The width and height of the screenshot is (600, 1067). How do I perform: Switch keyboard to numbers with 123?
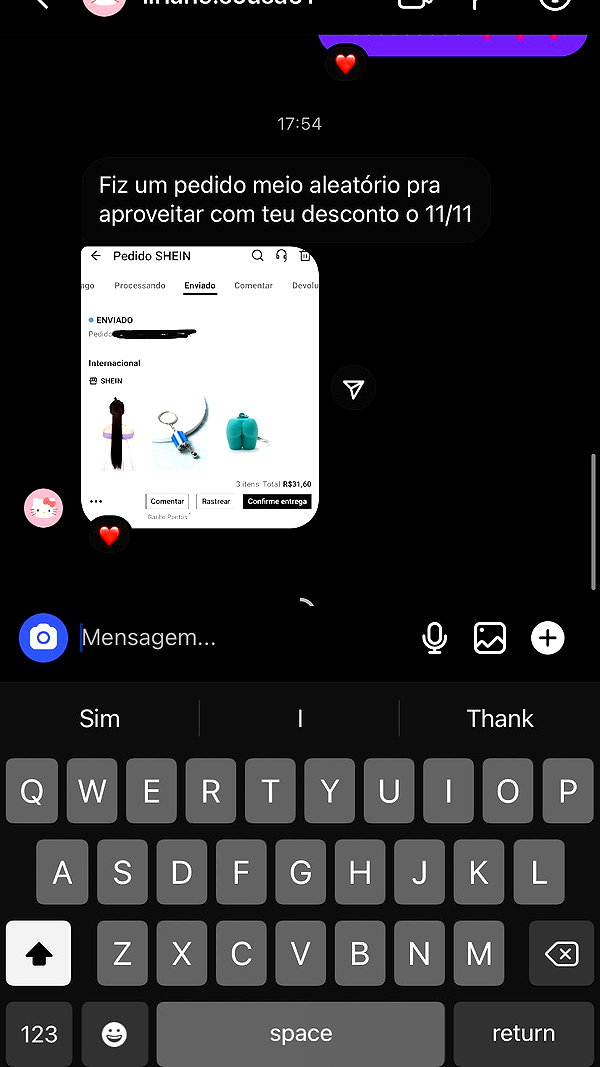39,1034
